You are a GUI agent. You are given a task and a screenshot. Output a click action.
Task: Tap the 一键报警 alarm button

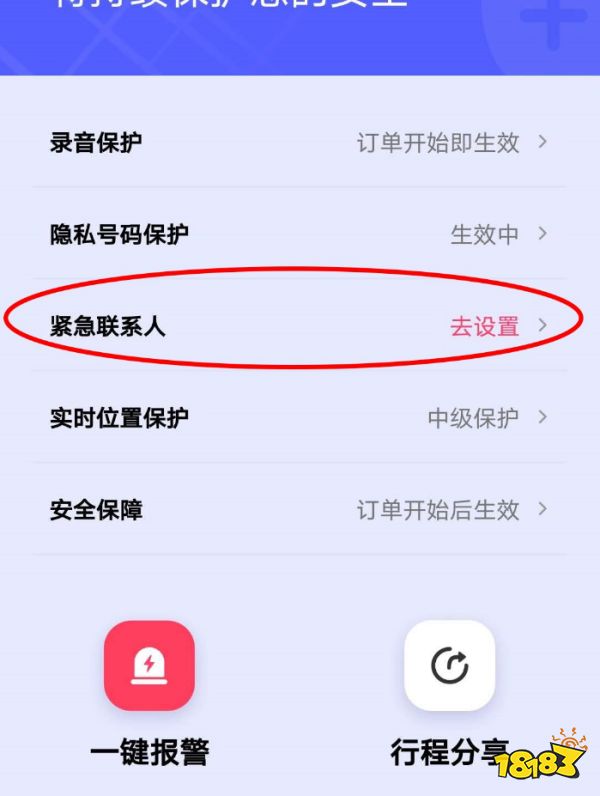pyautogui.click(x=149, y=666)
